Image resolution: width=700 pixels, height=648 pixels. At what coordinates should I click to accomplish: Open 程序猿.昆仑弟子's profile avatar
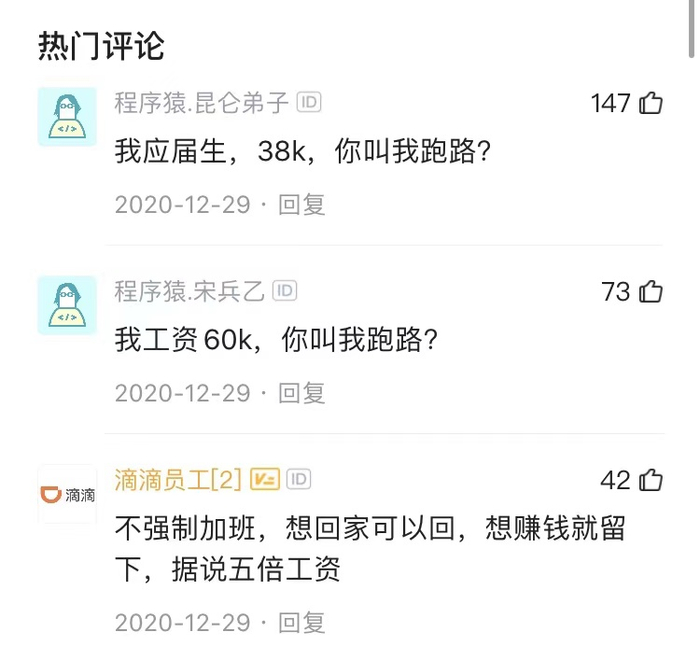click(x=67, y=117)
